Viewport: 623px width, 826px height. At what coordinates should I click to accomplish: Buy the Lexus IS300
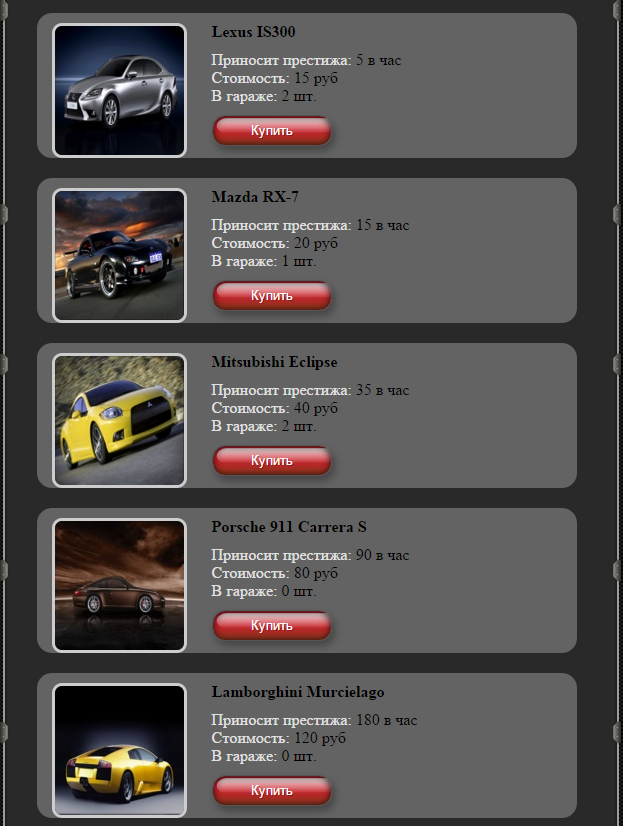(x=272, y=131)
